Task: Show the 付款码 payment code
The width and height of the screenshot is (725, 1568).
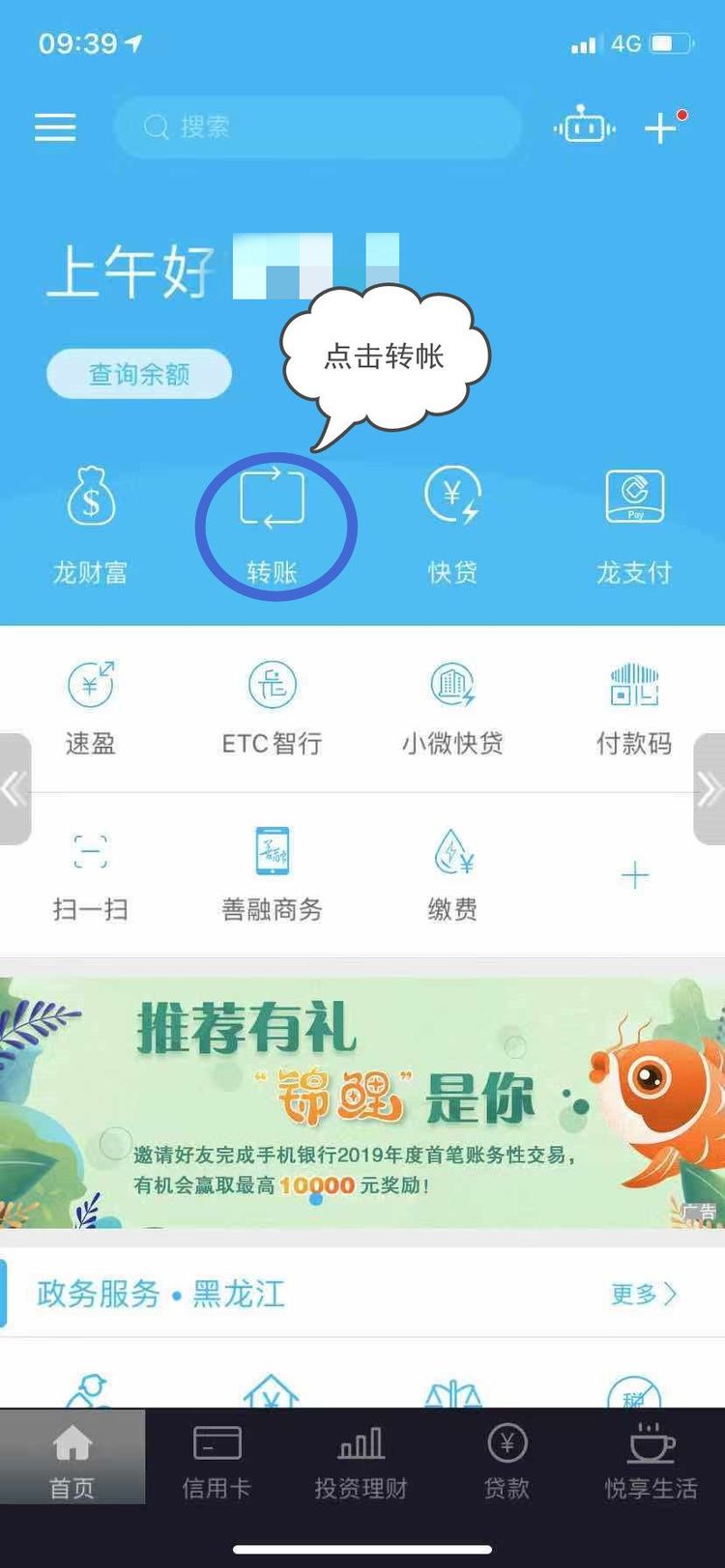Action: (633, 707)
